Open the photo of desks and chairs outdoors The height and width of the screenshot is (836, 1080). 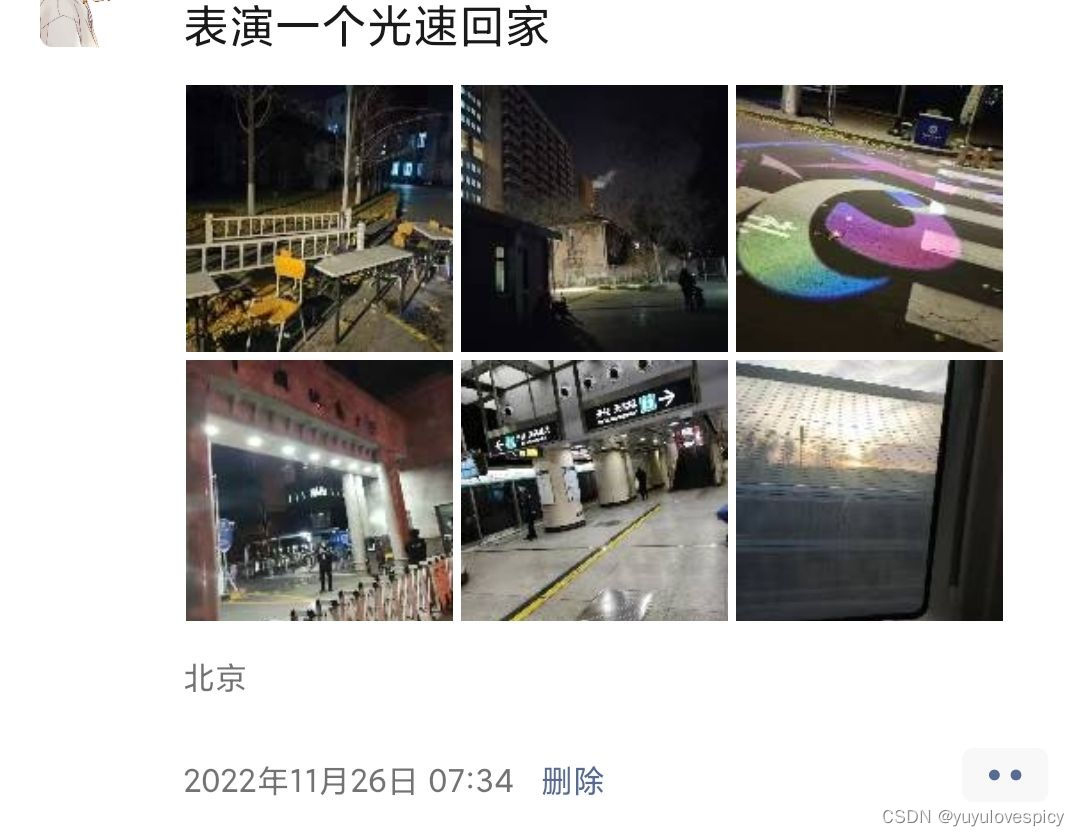tap(319, 218)
